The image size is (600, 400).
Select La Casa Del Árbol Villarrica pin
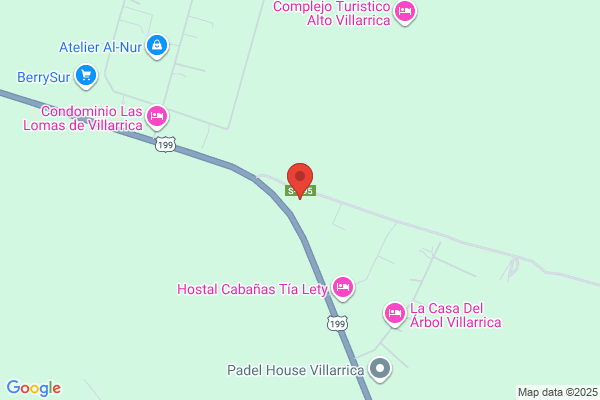(x=394, y=314)
